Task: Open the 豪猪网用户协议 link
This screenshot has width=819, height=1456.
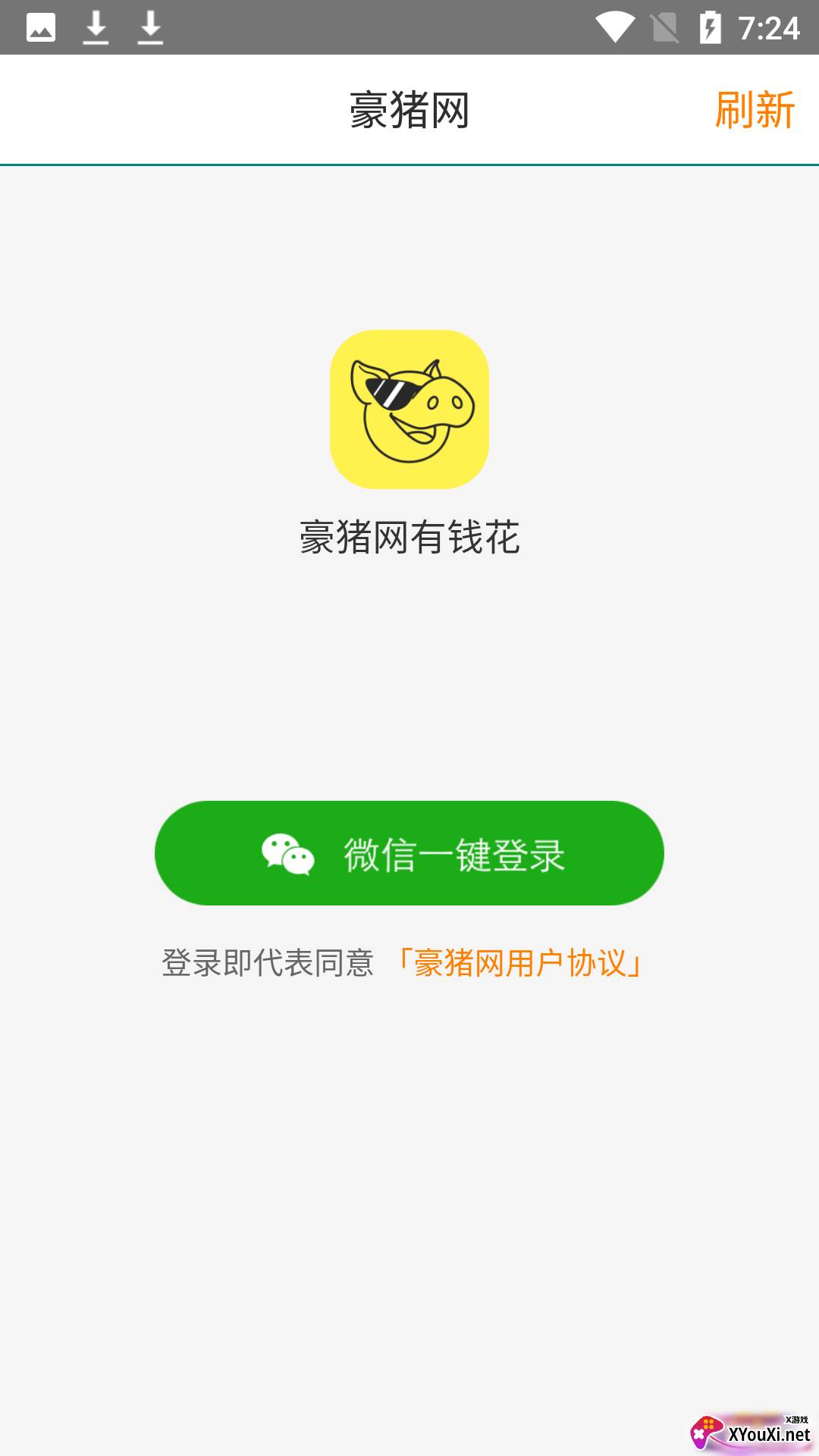Action: pos(519,963)
